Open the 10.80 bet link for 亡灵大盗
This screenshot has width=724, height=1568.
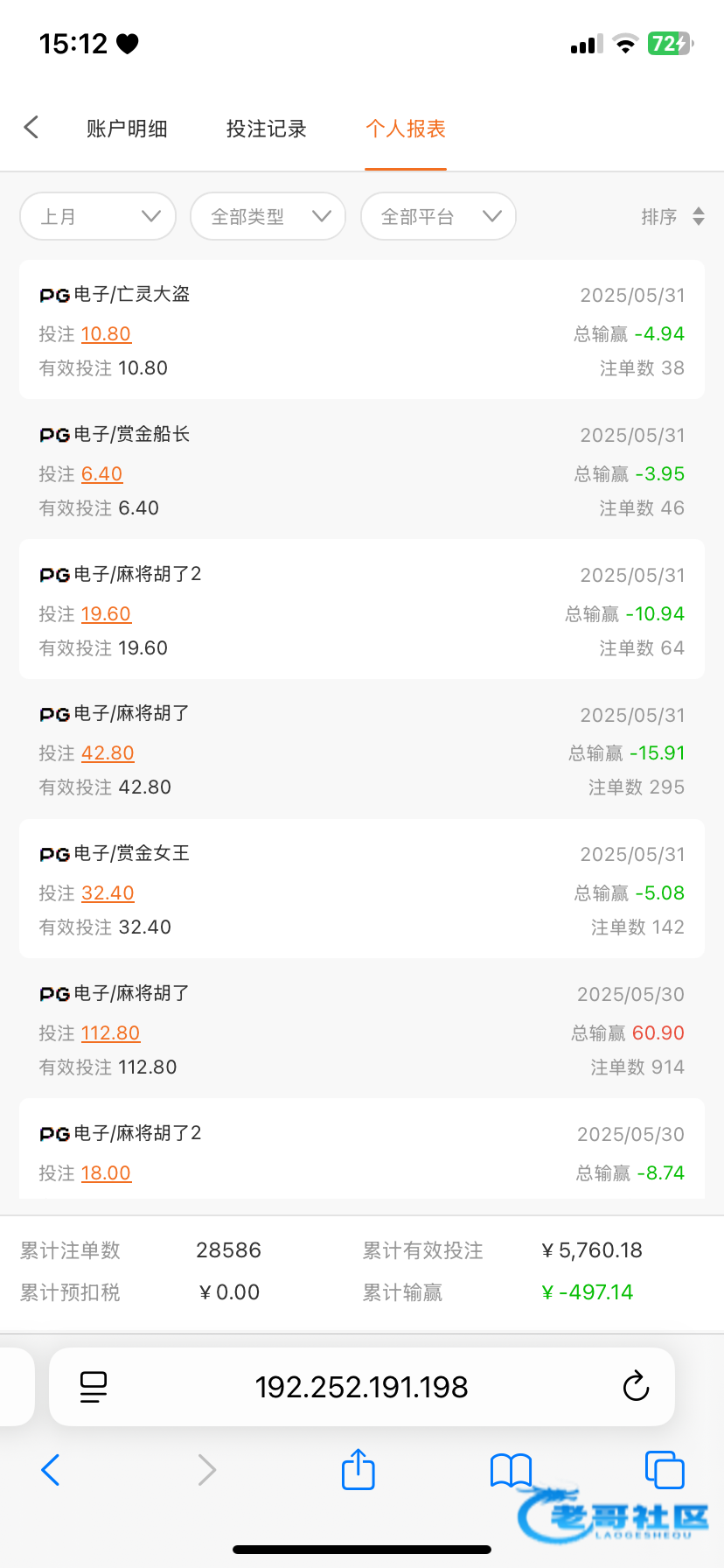coord(106,334)
